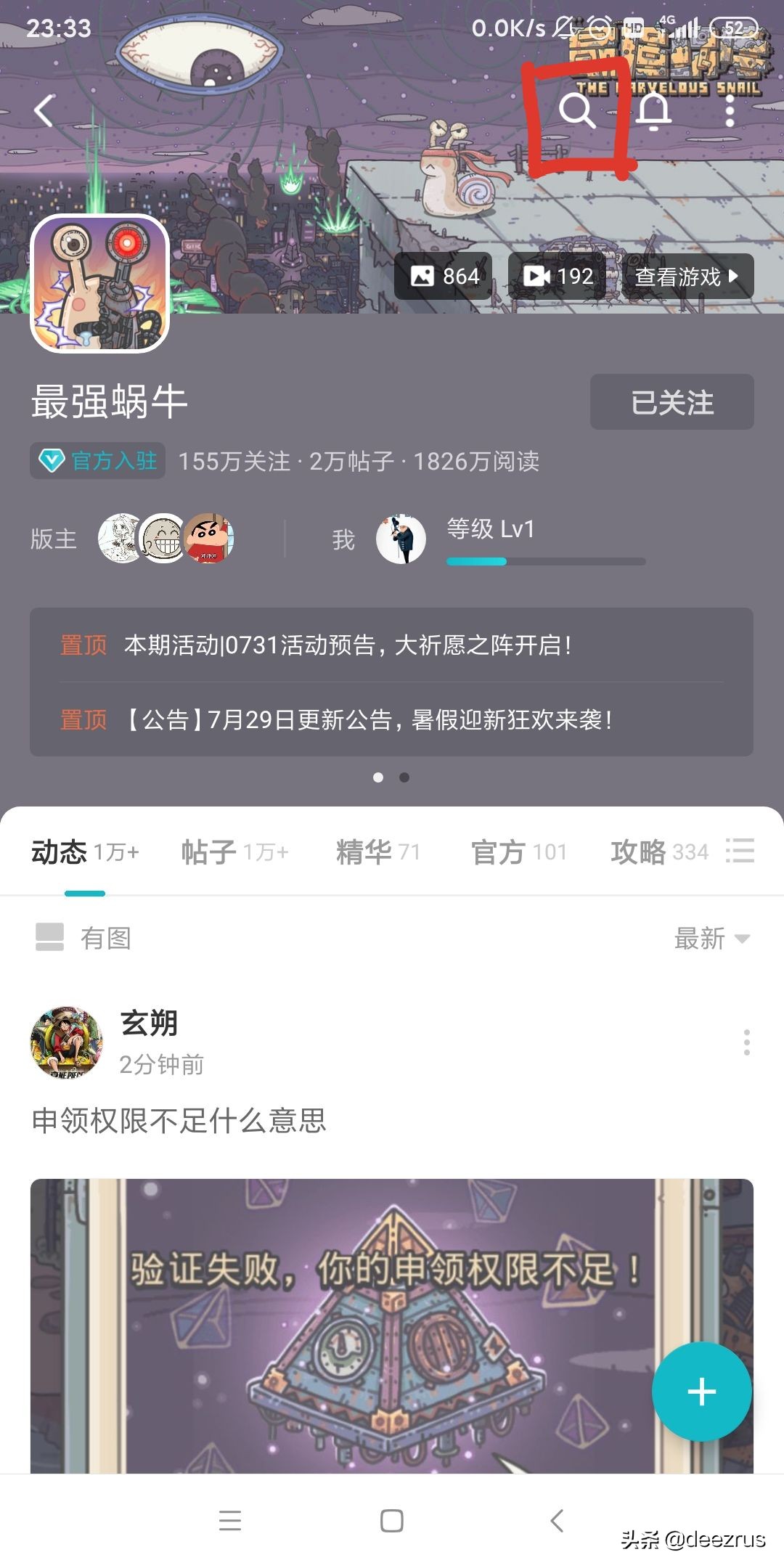Viewport: 784px width, 1568px height.
Task: Switch to the 帖子 tab
Action: point(234,852)
